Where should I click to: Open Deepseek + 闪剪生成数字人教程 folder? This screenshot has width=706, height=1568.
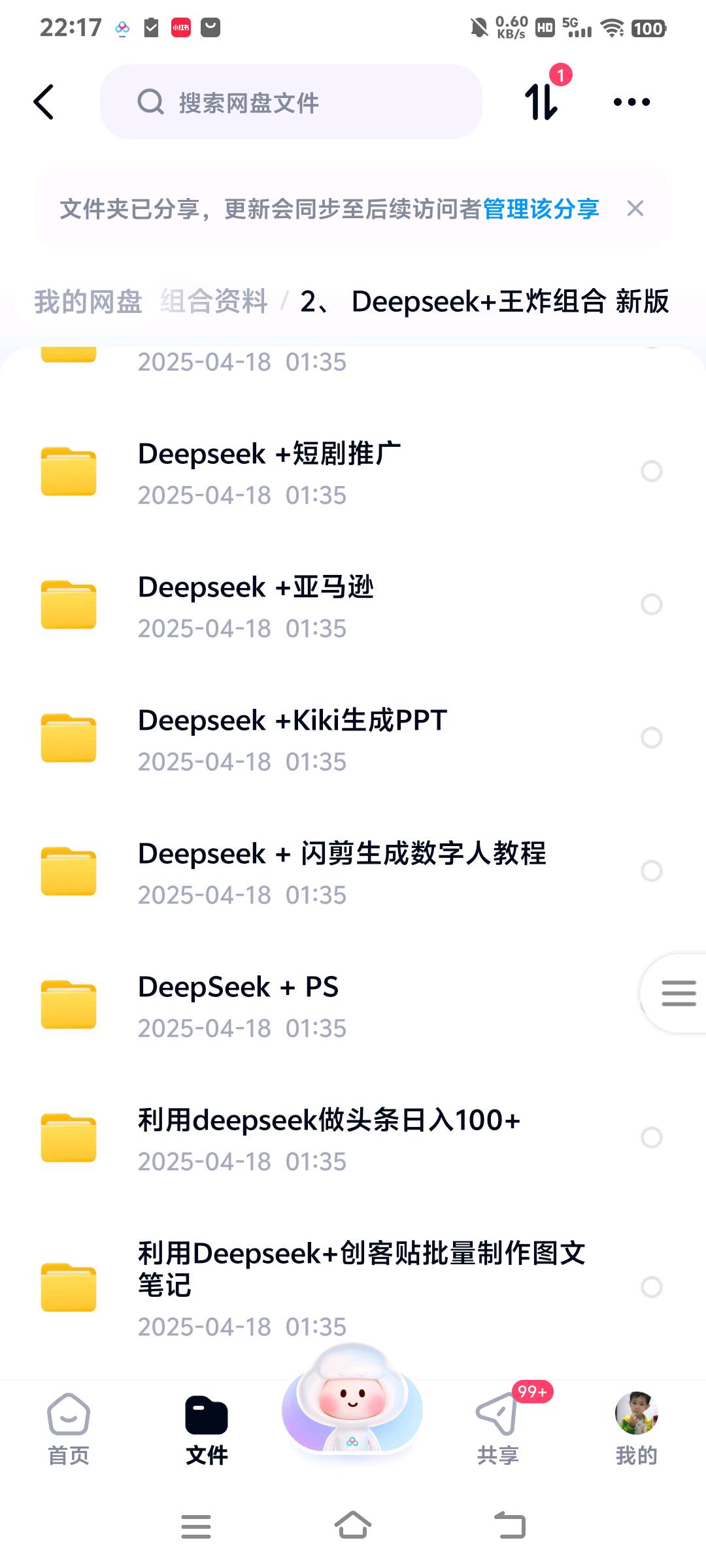pyautogui.click(x=353, y=872)
